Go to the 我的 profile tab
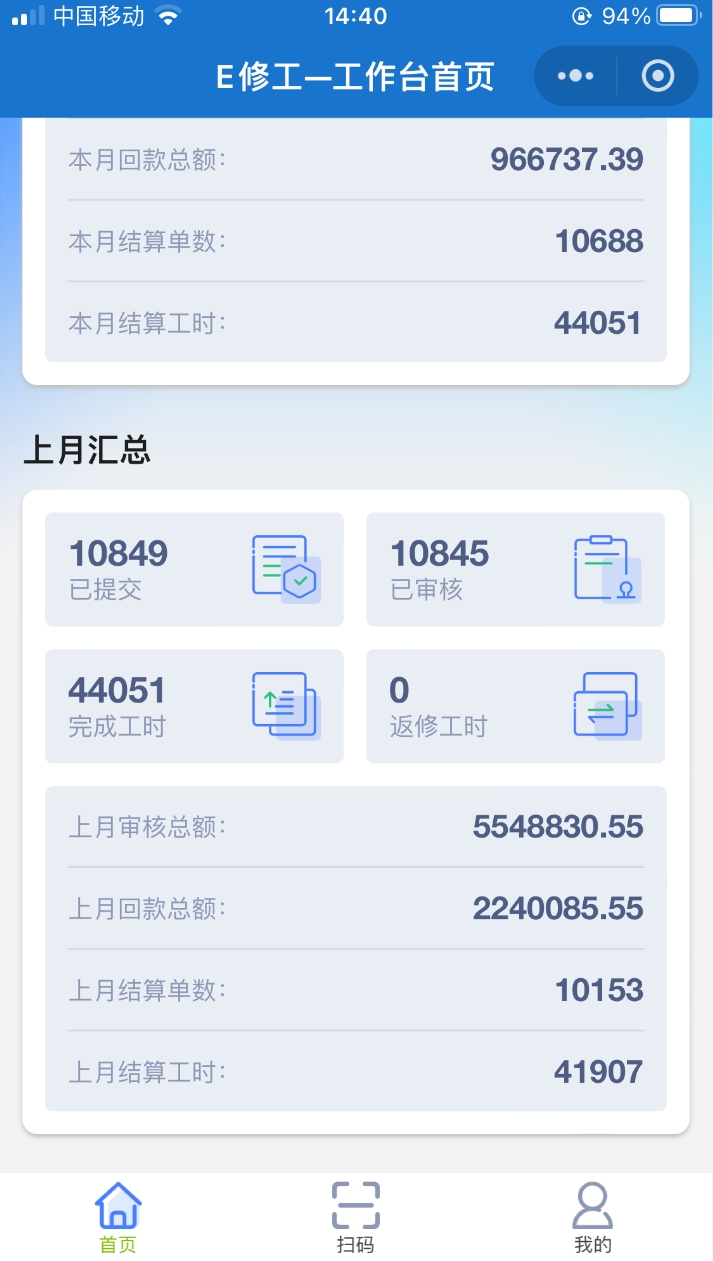 [592, 1217]
